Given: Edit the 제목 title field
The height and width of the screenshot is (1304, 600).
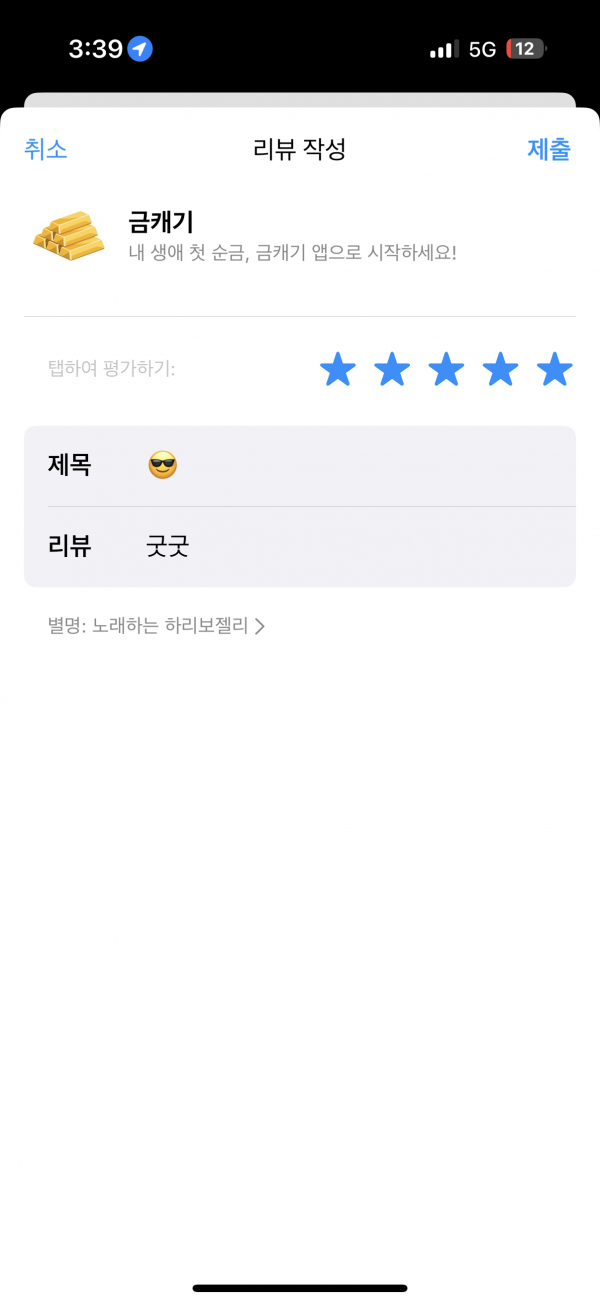Looking at the screenshot, I should (x=300, y=466).
